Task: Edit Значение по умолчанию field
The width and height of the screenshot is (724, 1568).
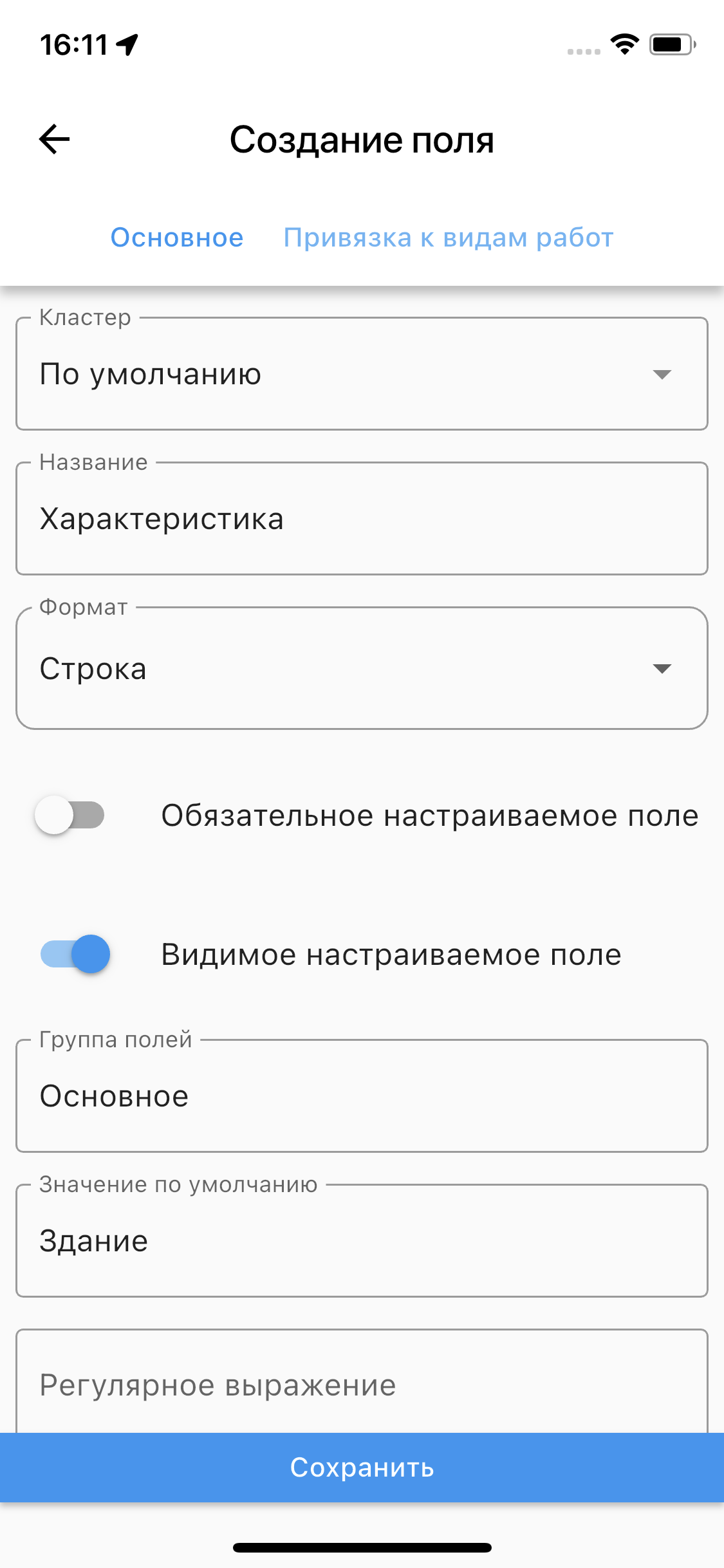Action: pos(362,1241)
